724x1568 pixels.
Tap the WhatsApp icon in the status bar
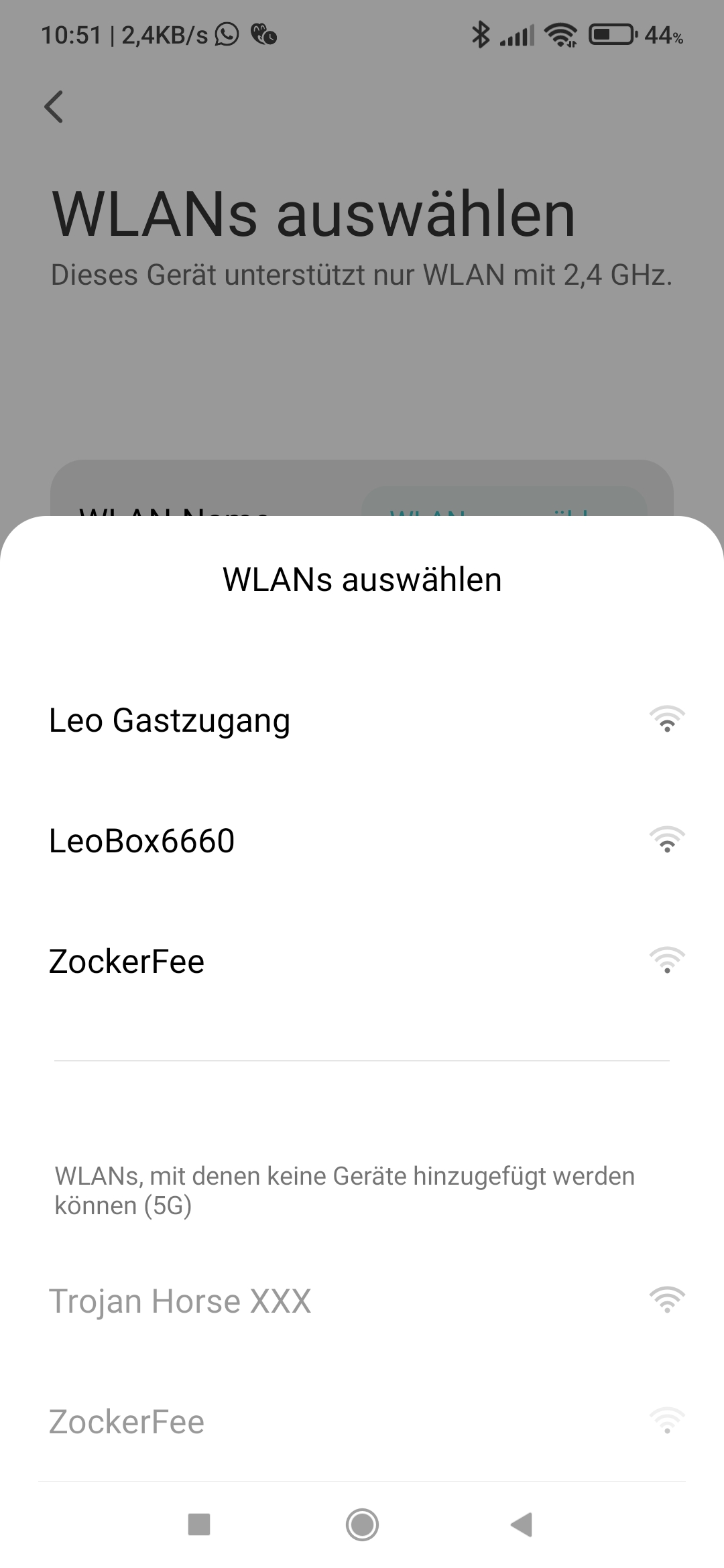227,35
